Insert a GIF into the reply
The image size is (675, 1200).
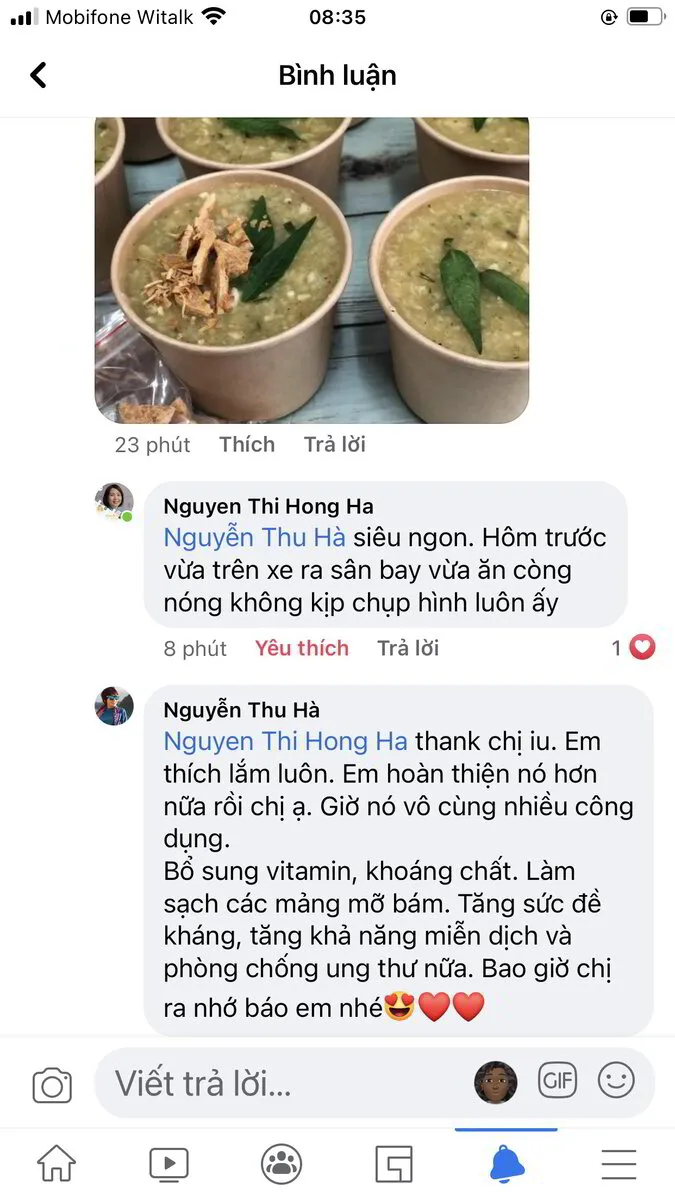click(x=557, y=1080)
